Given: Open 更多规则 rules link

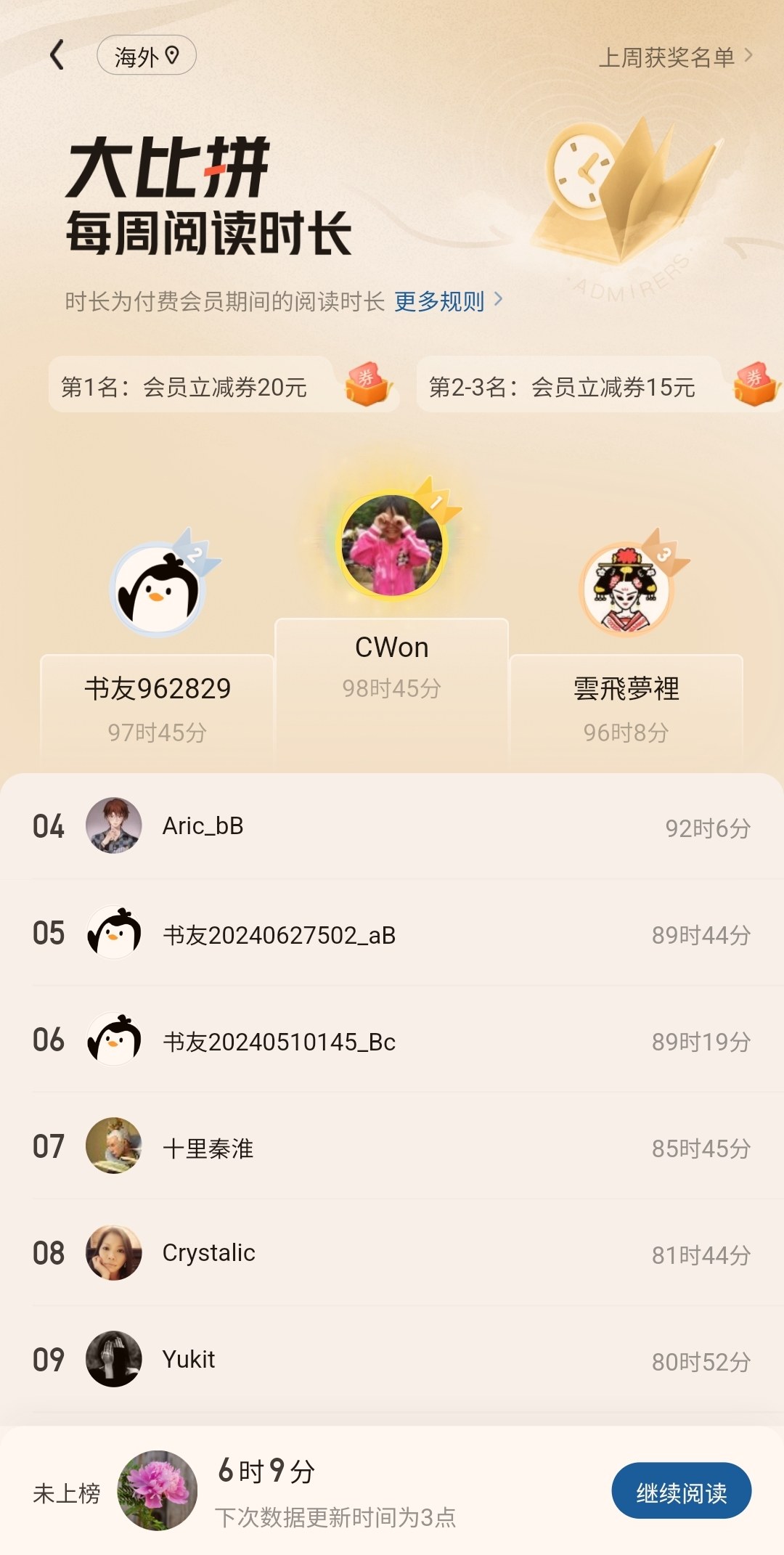Looking at the screenshot, I should pyautogui.click(x=448, y=301).
